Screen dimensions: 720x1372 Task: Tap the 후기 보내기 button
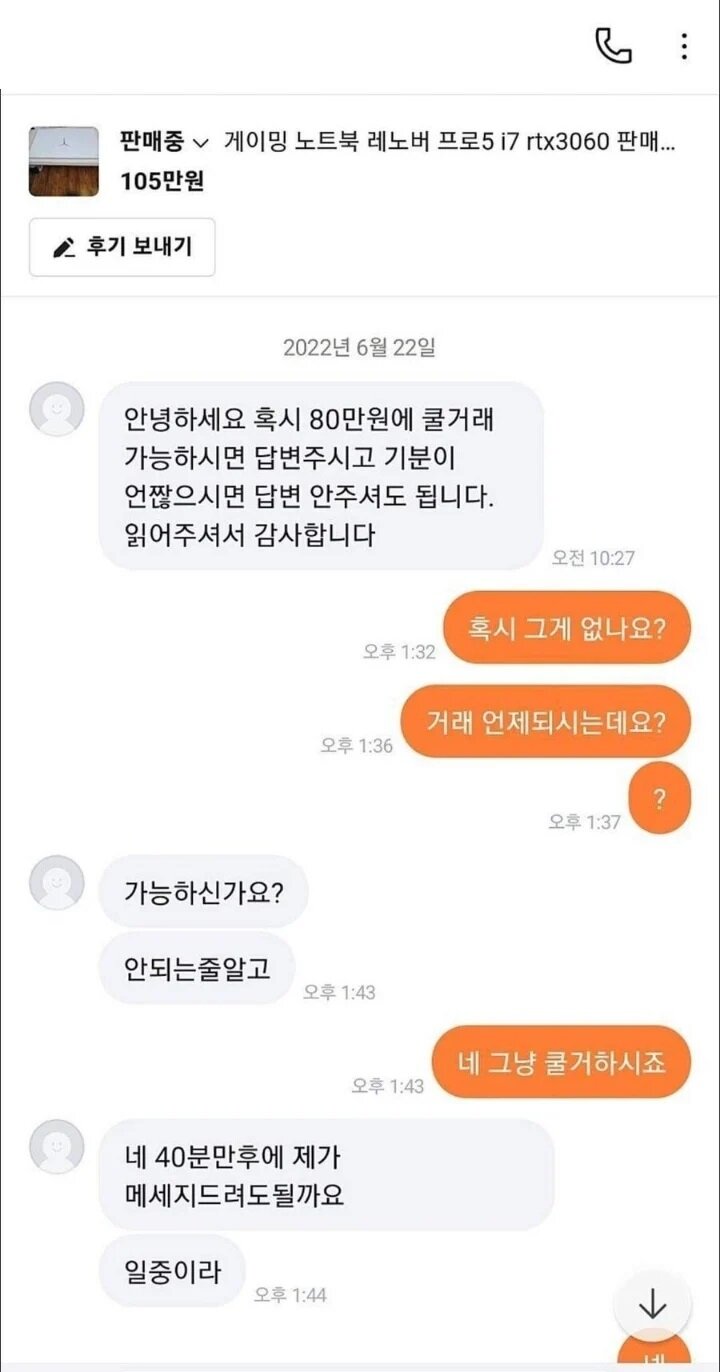coord(122,247)
